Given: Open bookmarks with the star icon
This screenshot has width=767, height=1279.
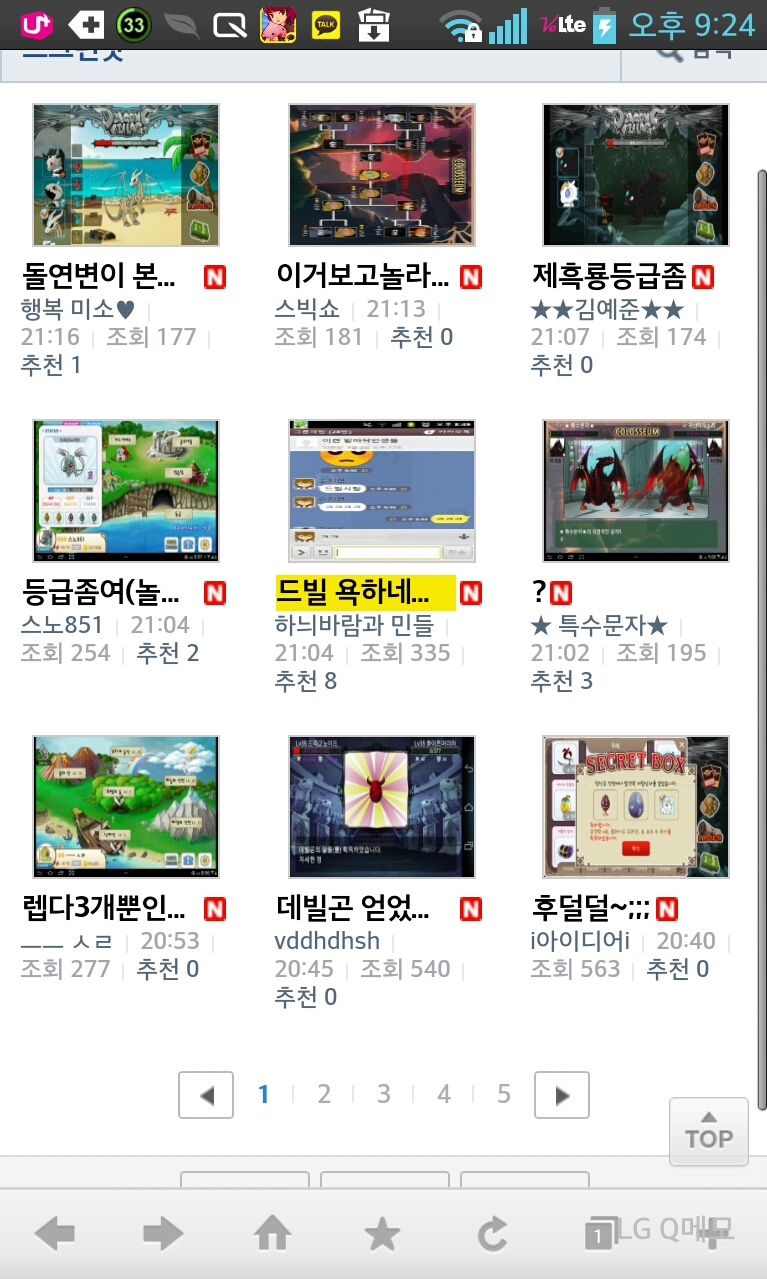Looking at the screenshot, I should (382, 1234).
